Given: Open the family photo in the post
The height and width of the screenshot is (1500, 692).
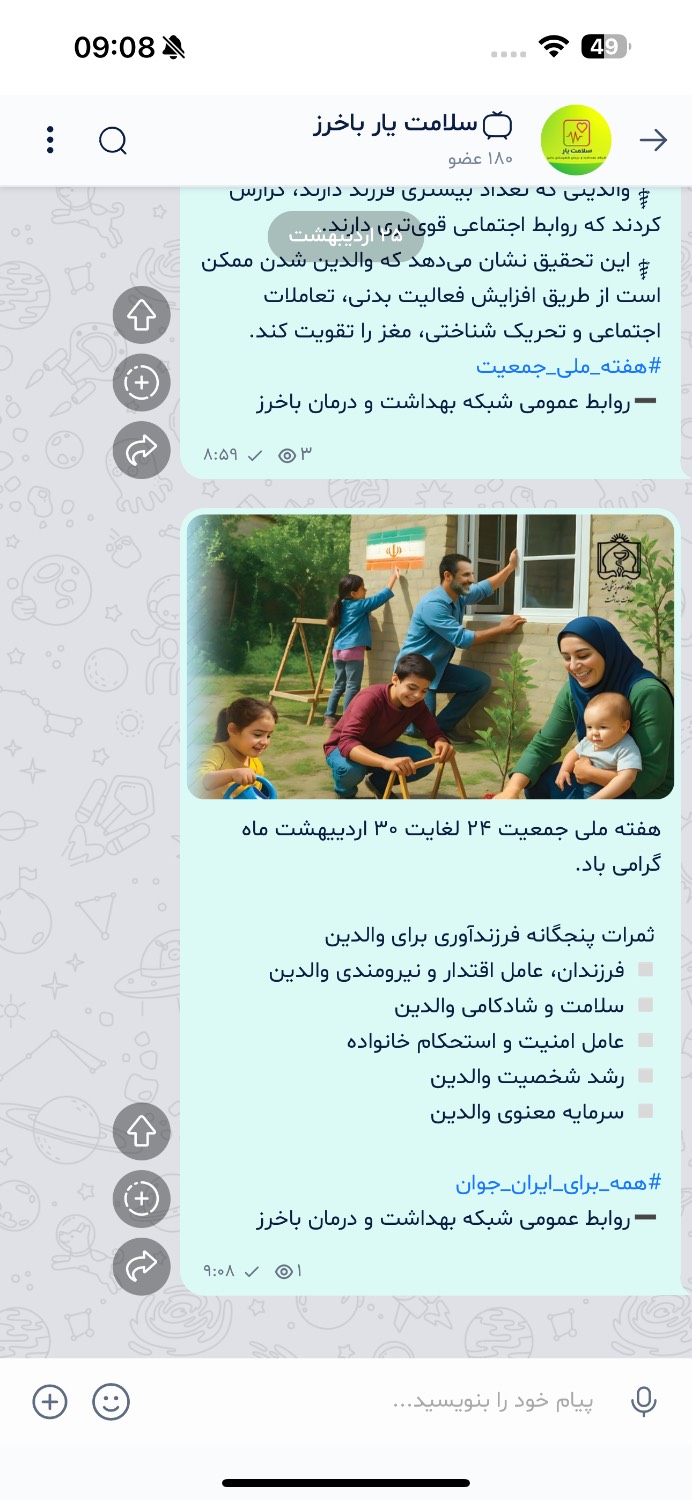Looking at the screenshot, I should pos(430,656).
